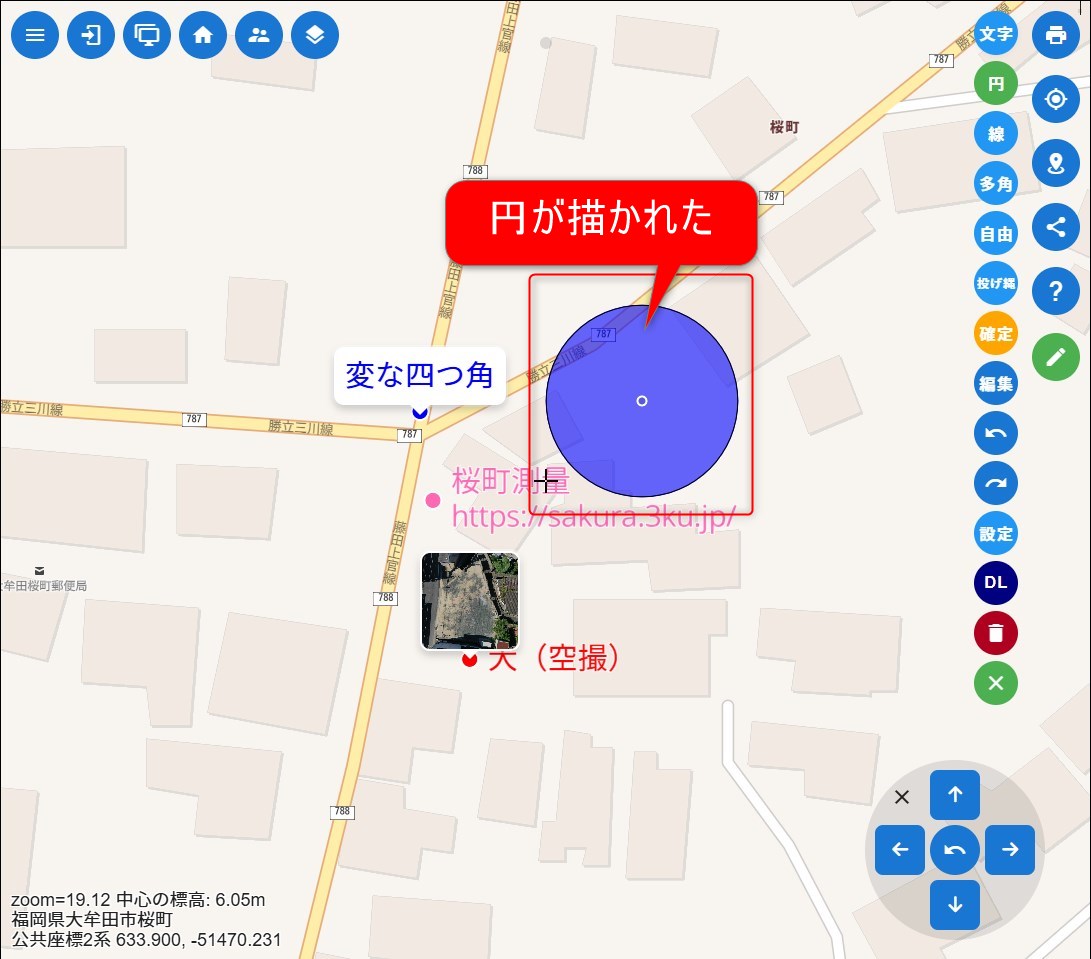Open the help button

[1055, 292]
